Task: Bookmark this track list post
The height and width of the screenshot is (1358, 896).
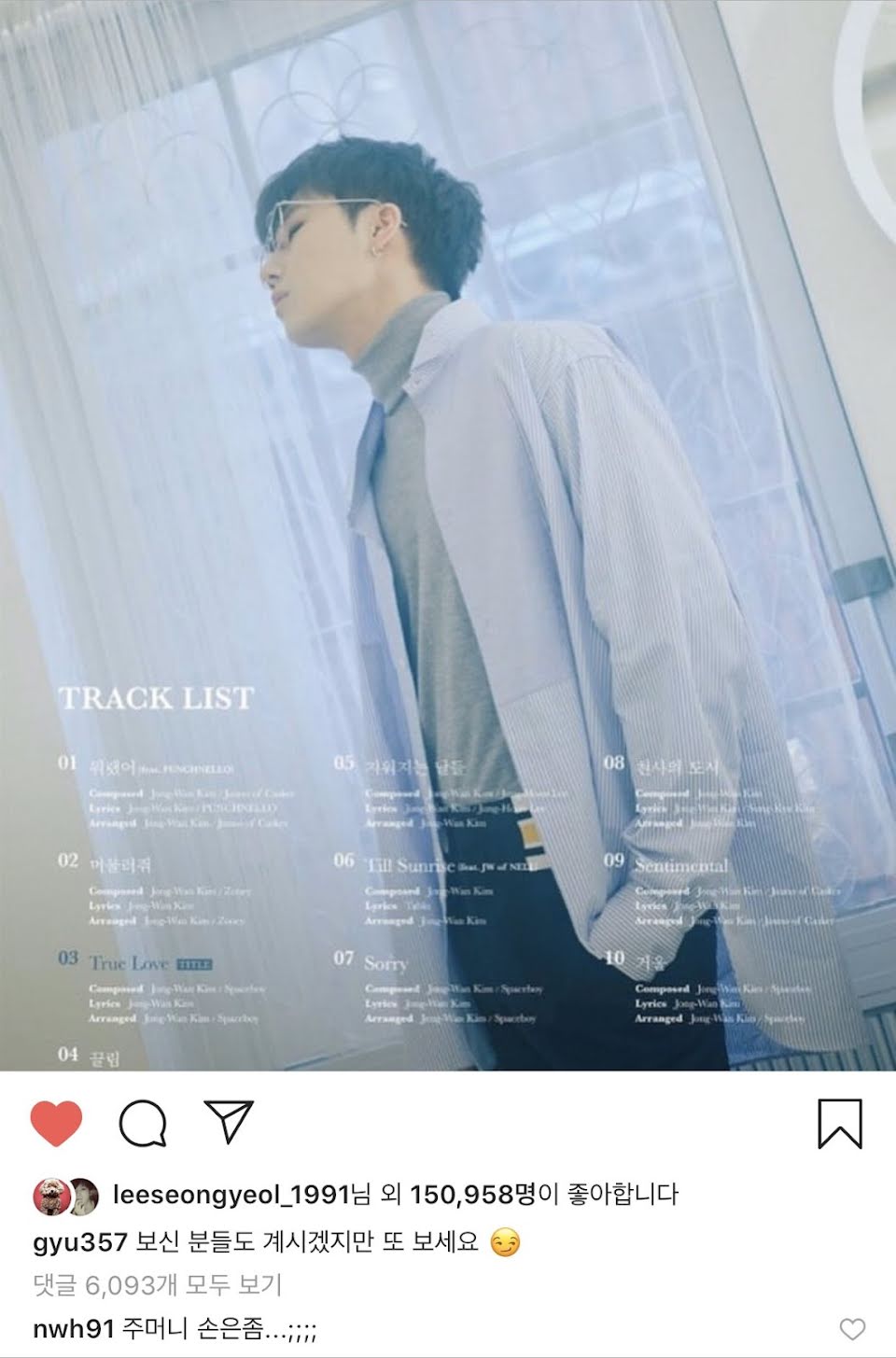Action: 839,1122
